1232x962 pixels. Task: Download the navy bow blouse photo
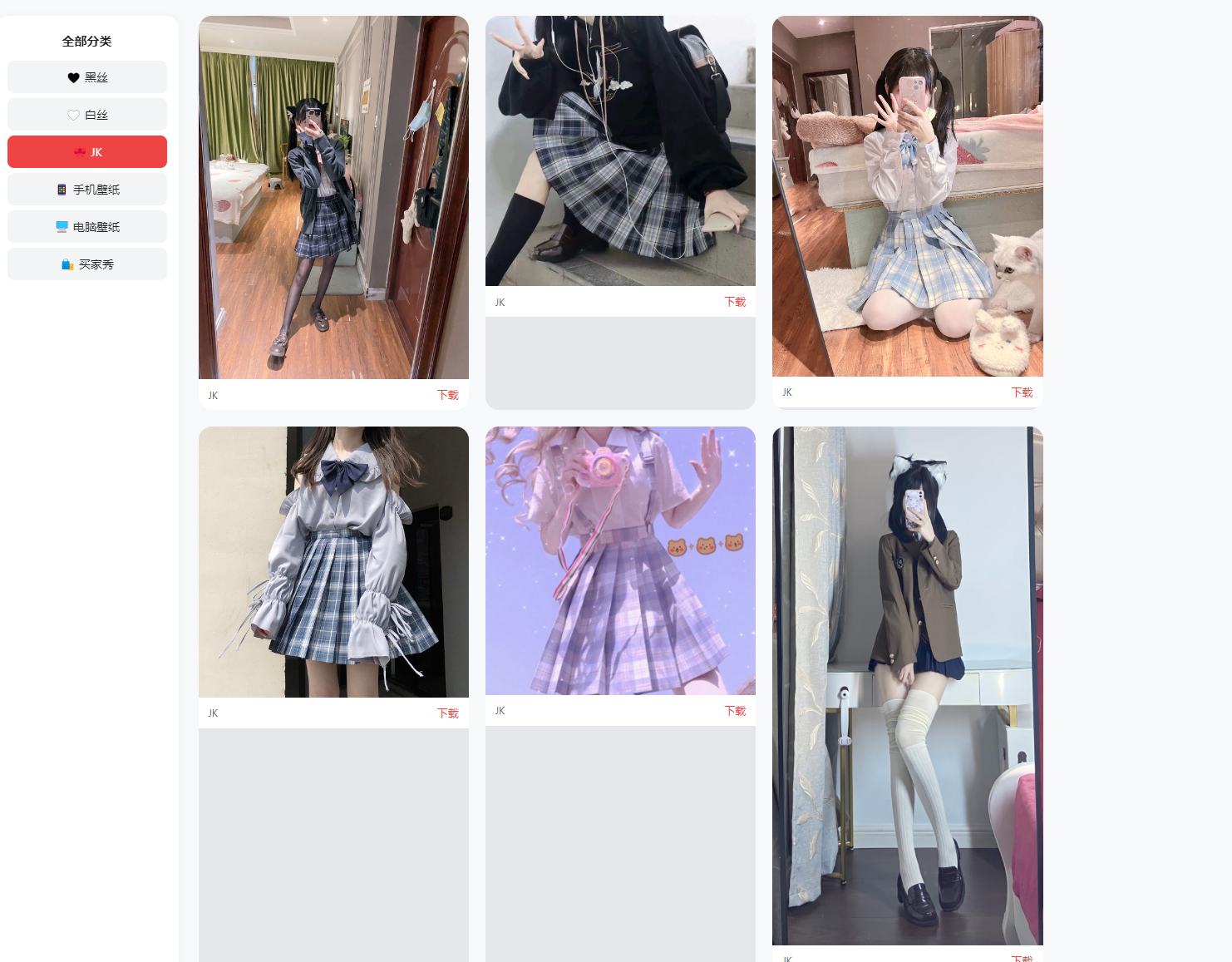coord(448,713)
